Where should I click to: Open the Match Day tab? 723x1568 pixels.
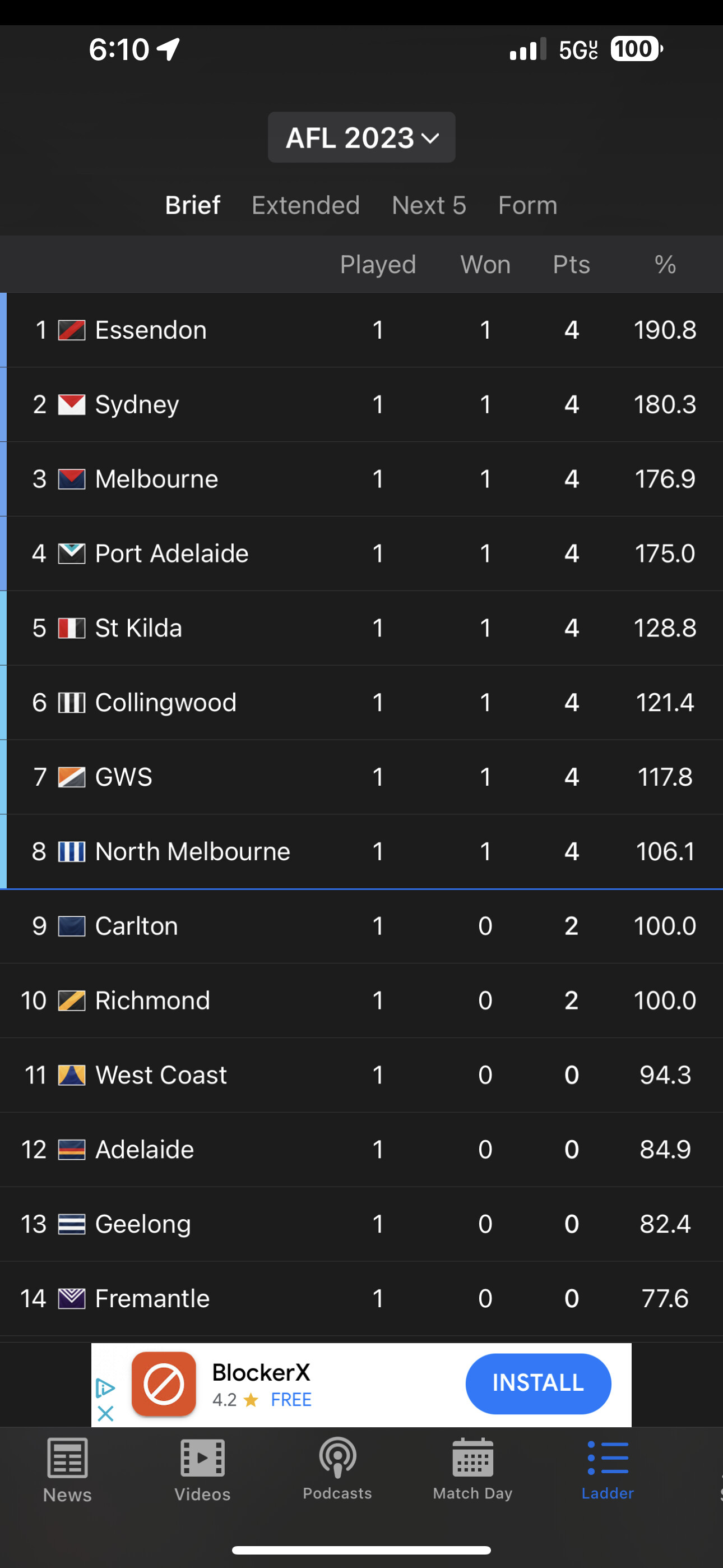click(x=473, y=1470)
